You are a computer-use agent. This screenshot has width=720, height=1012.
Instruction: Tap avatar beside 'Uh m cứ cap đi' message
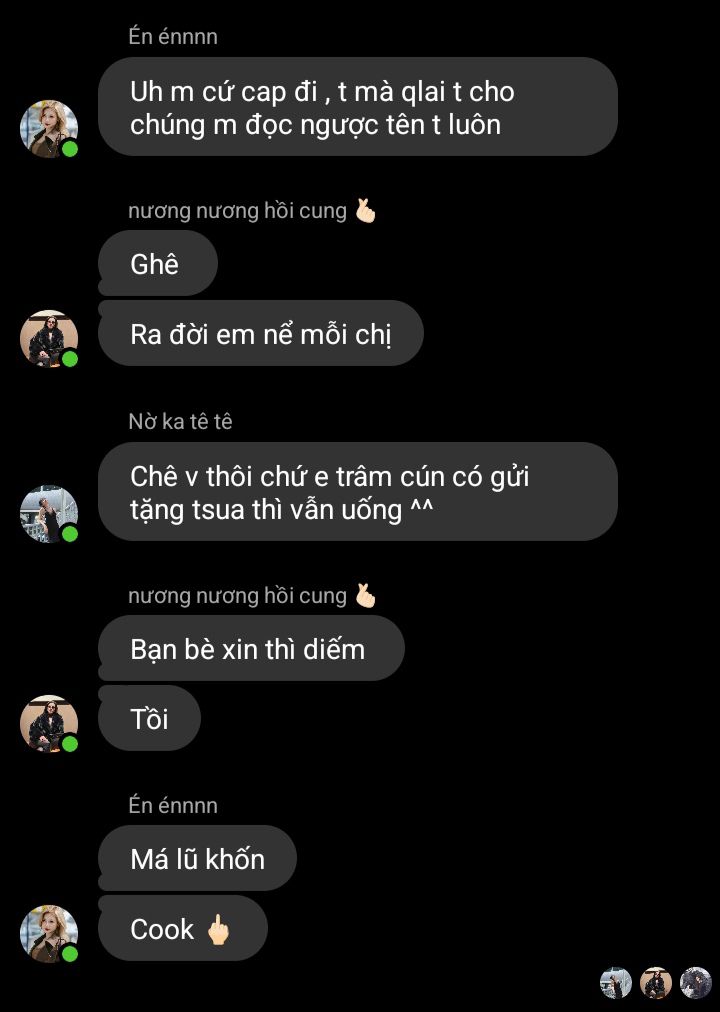pyautogui.click(x=49, y=128)
